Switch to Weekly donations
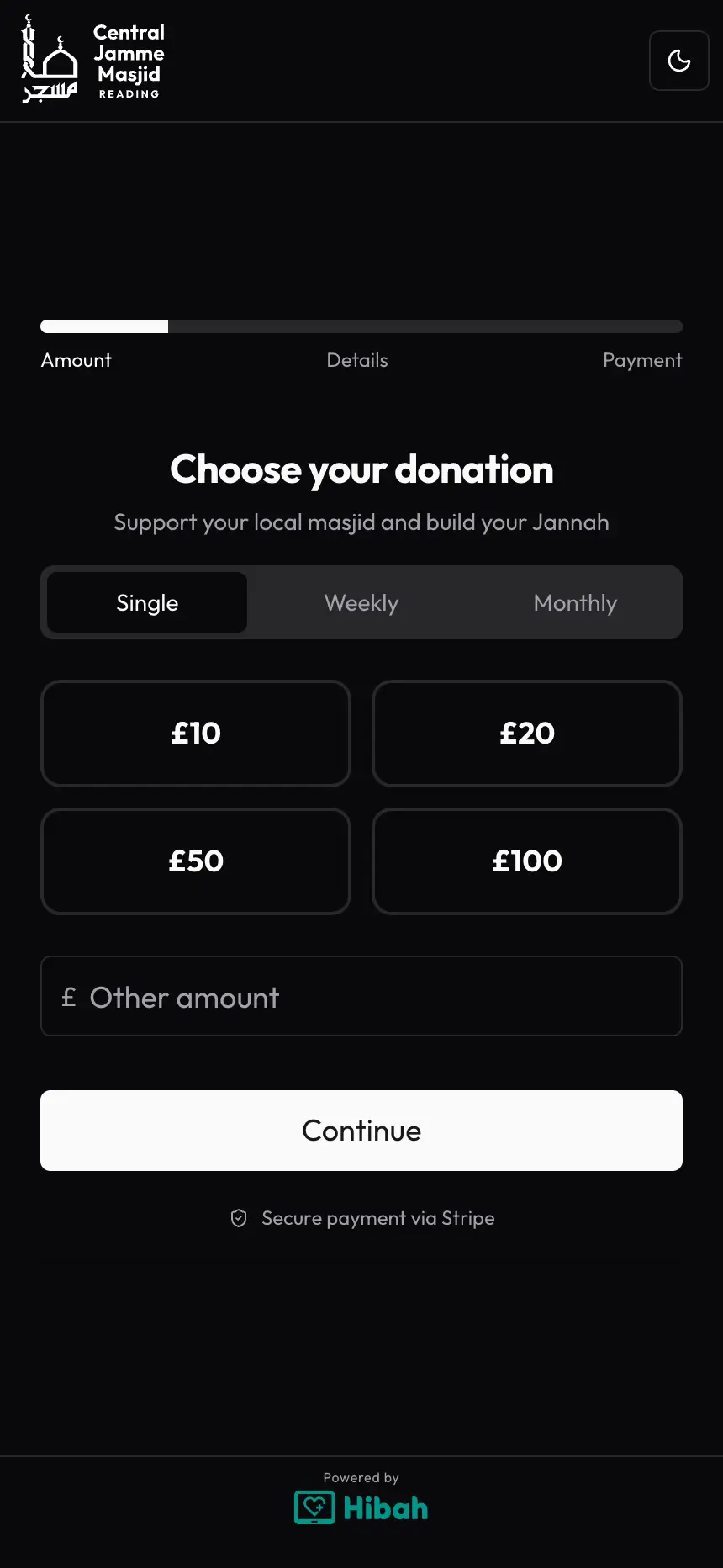 coord(361,602)
